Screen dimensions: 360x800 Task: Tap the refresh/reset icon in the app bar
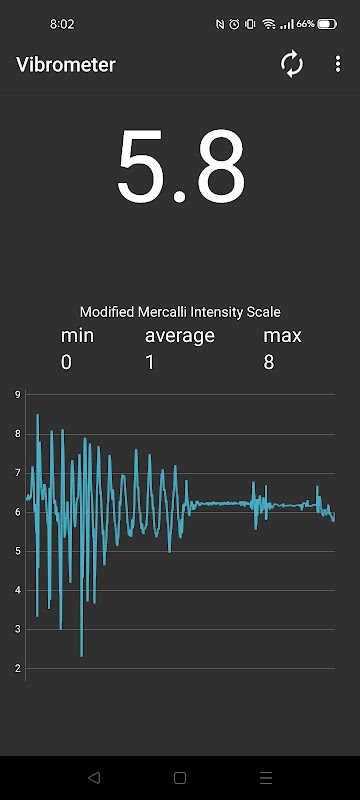pos(292,65)
